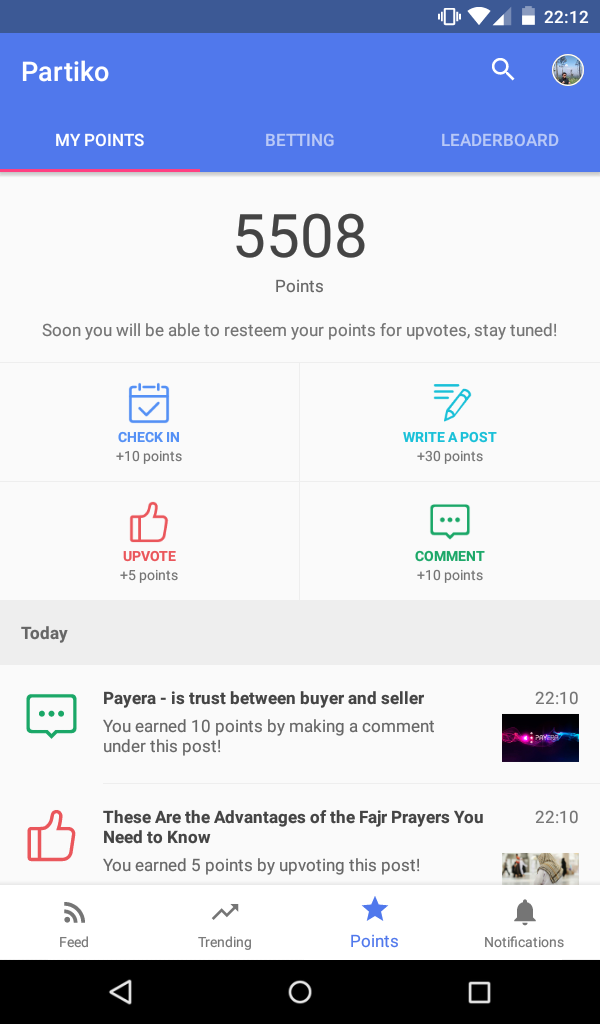Open the Trending tab
Image resolution: width=600 pixels, height=1024 pixels.
pyautogui.click(x=225, y=924)
